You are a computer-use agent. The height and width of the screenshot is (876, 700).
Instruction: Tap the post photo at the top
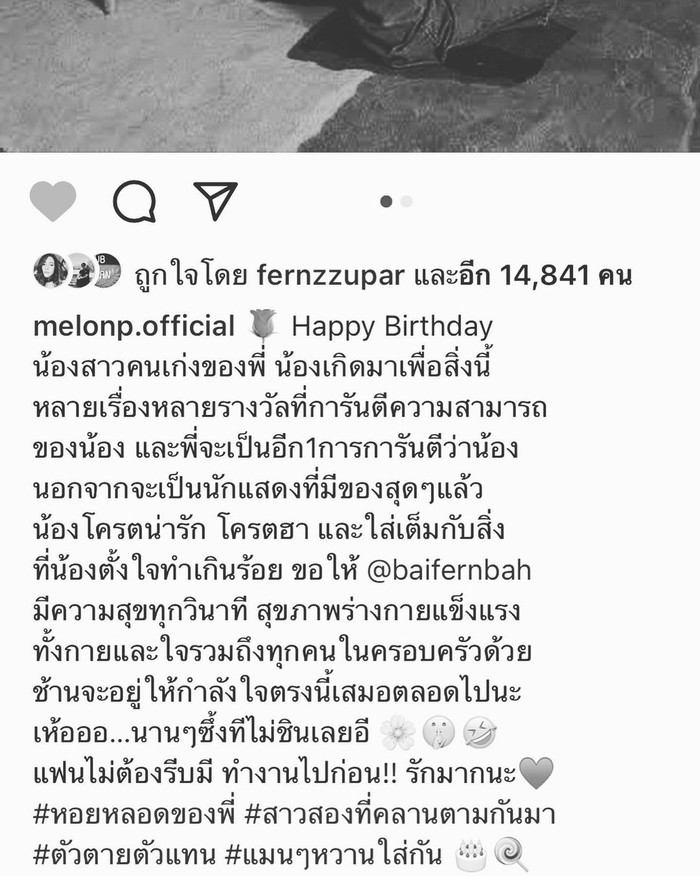tap(350, 75)
